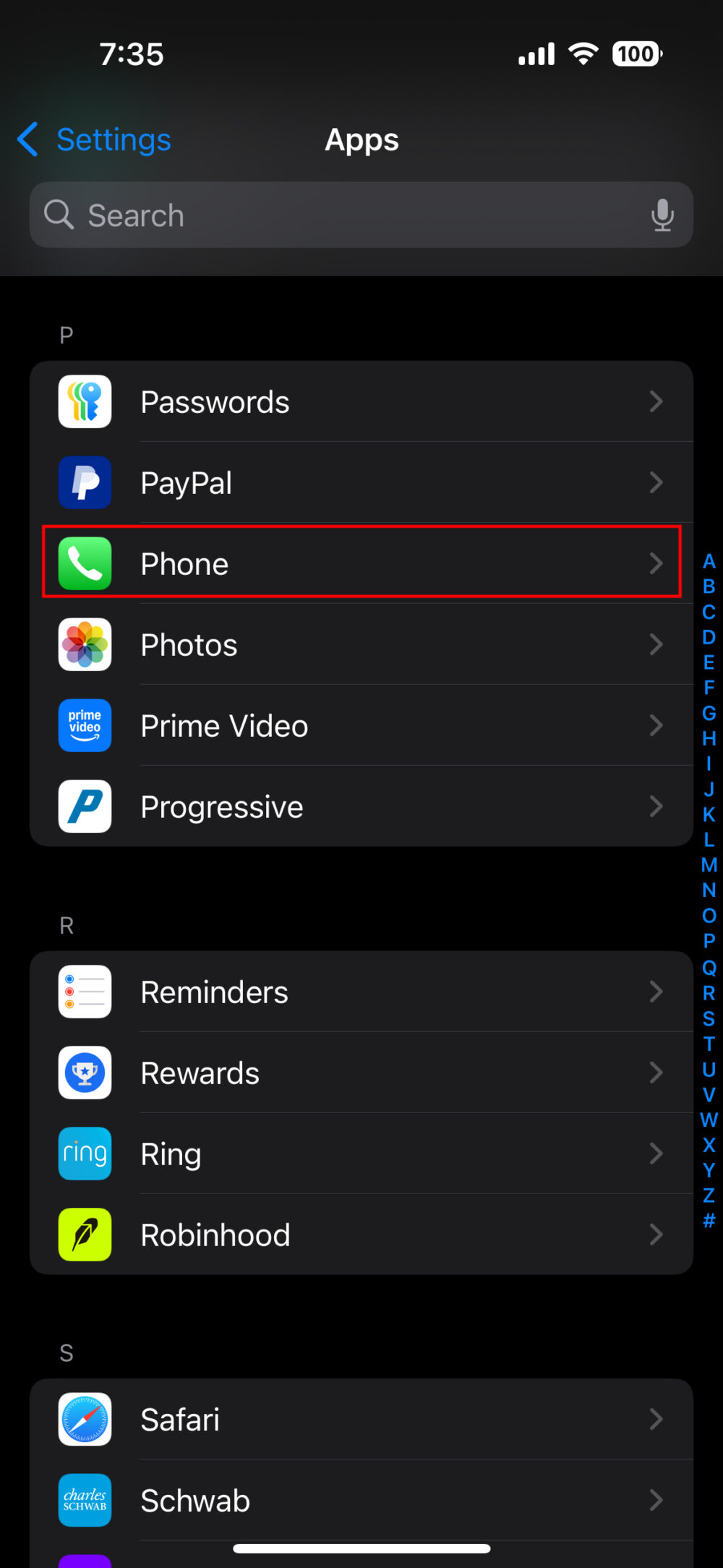Image resolution: width=723 pixels, height=1568 pixels.
Task: Select the Apps title heading
Action: [361, 140]
